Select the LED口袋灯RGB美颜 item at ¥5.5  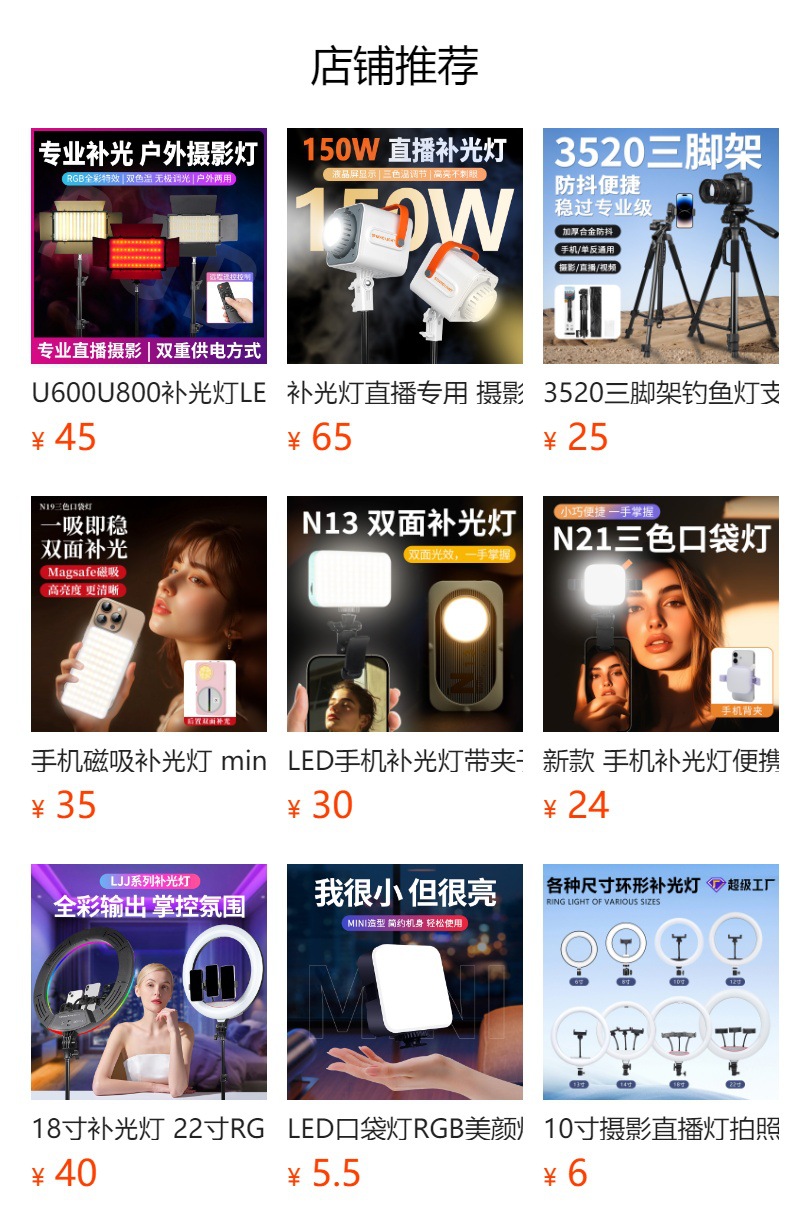405,982
